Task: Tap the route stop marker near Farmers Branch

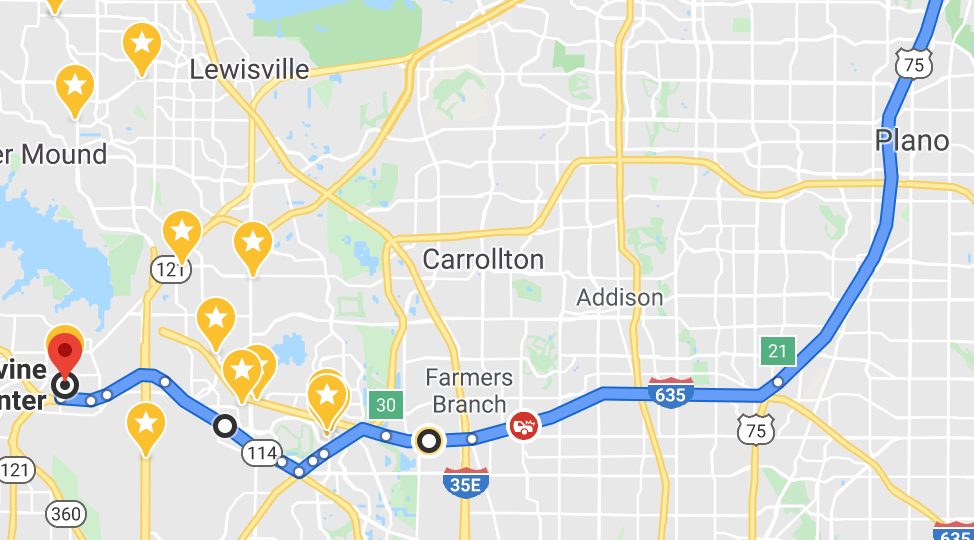Action: 429,440
